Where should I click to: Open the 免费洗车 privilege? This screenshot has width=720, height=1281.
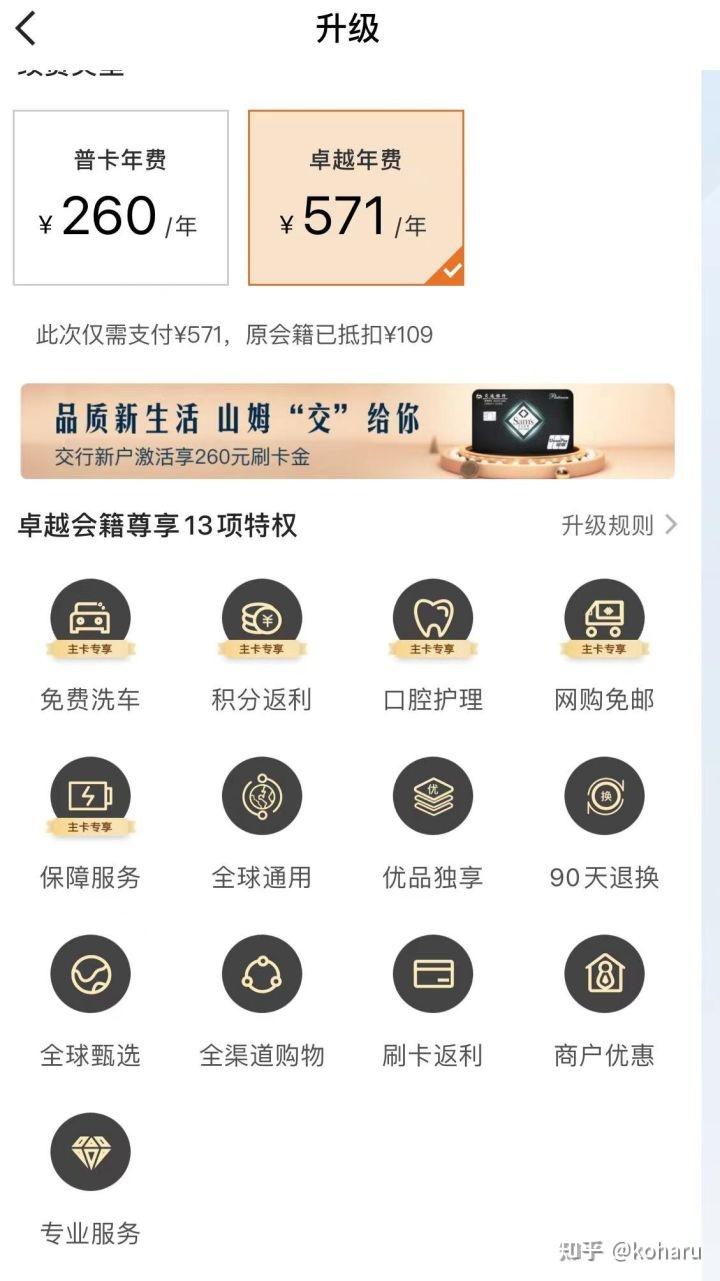pos(90,646)
